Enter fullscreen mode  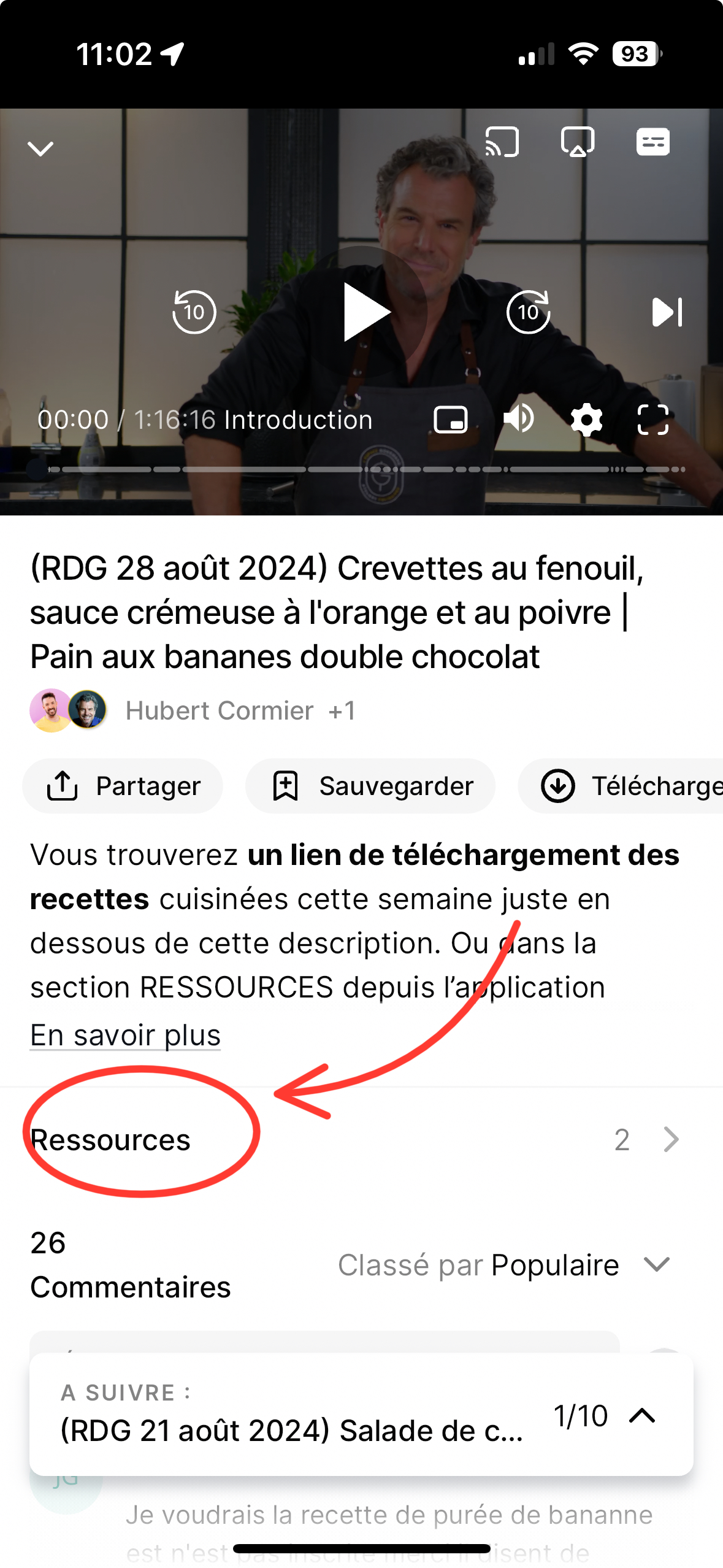coord(652,420)
